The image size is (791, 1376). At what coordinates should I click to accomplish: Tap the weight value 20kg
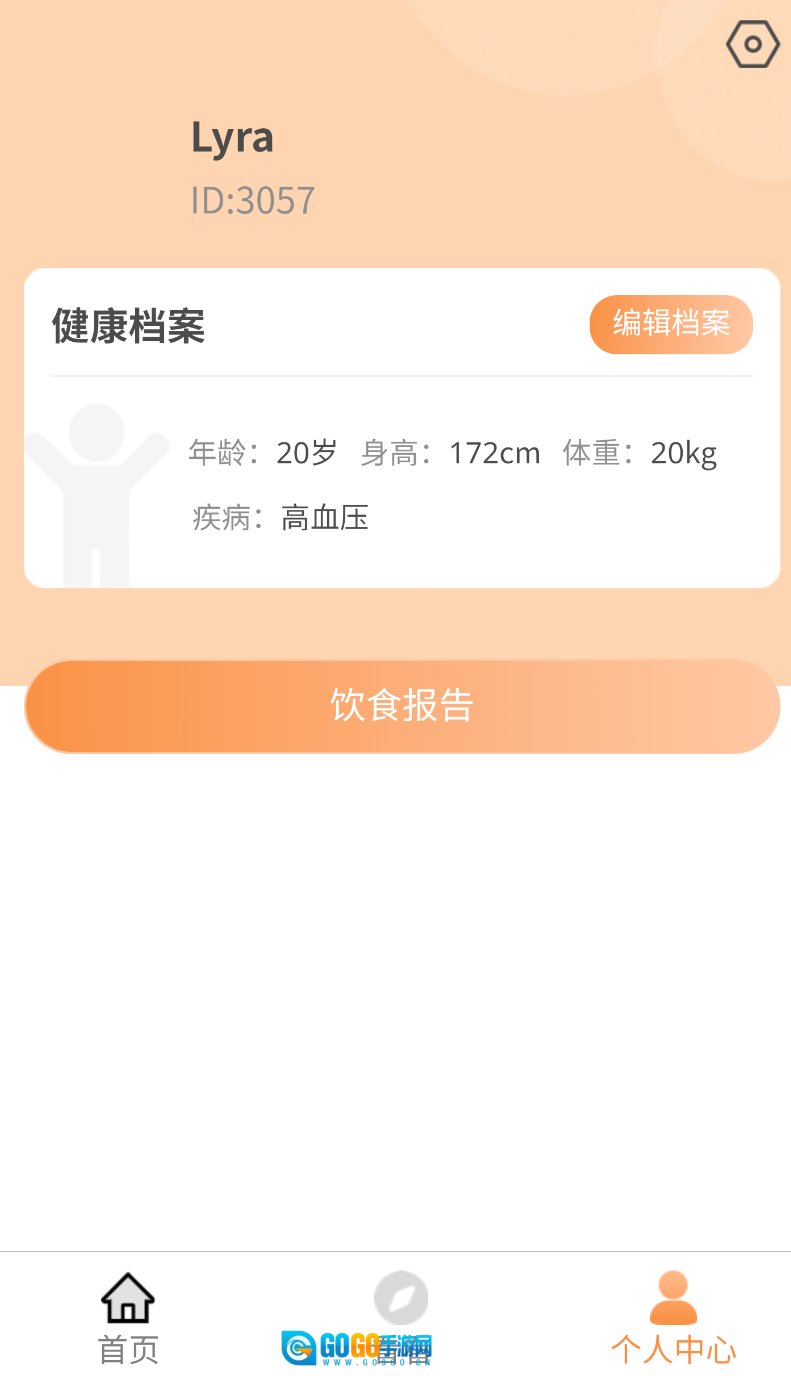683,452
